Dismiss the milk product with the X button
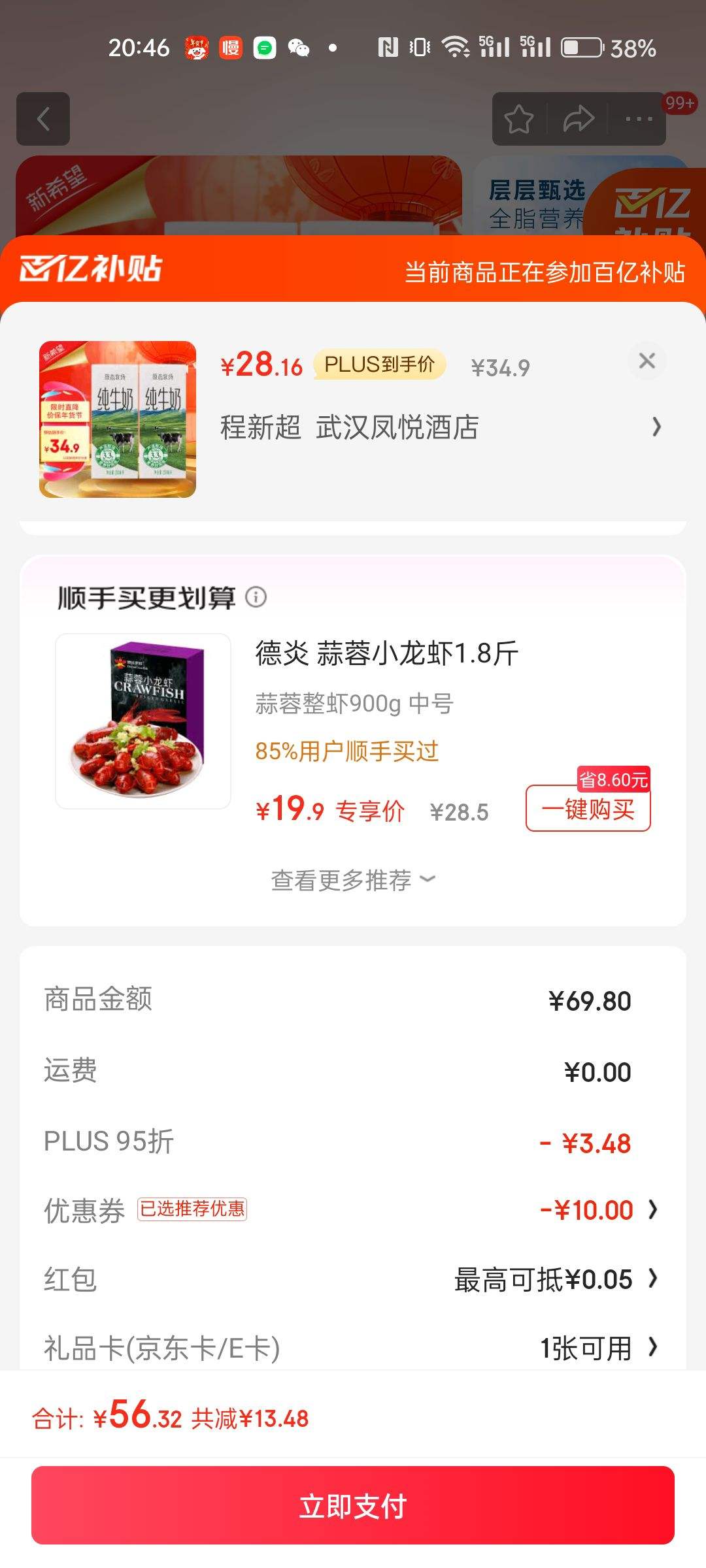 [x=647, y=361]
